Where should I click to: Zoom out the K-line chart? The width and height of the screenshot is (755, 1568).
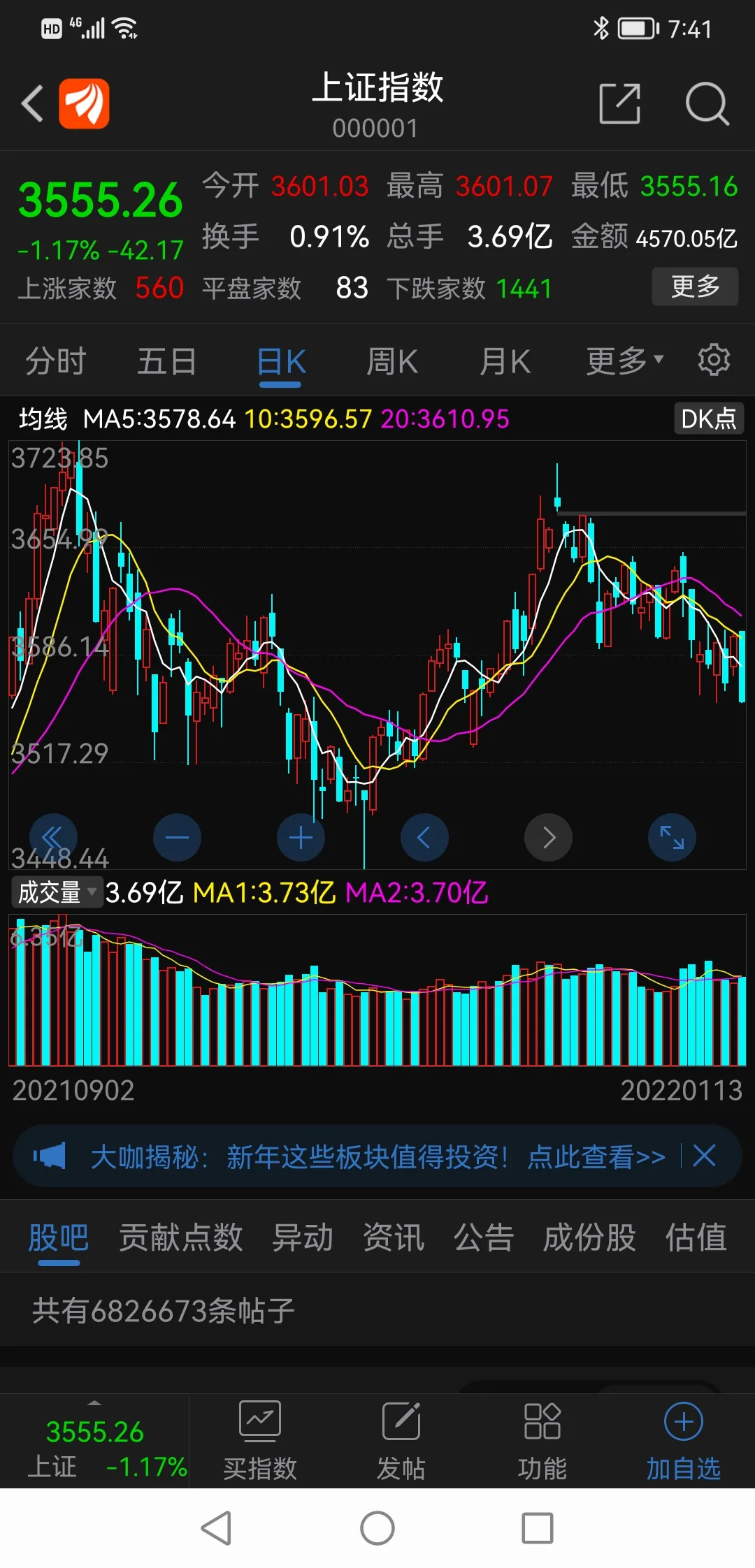click(177, 837)
